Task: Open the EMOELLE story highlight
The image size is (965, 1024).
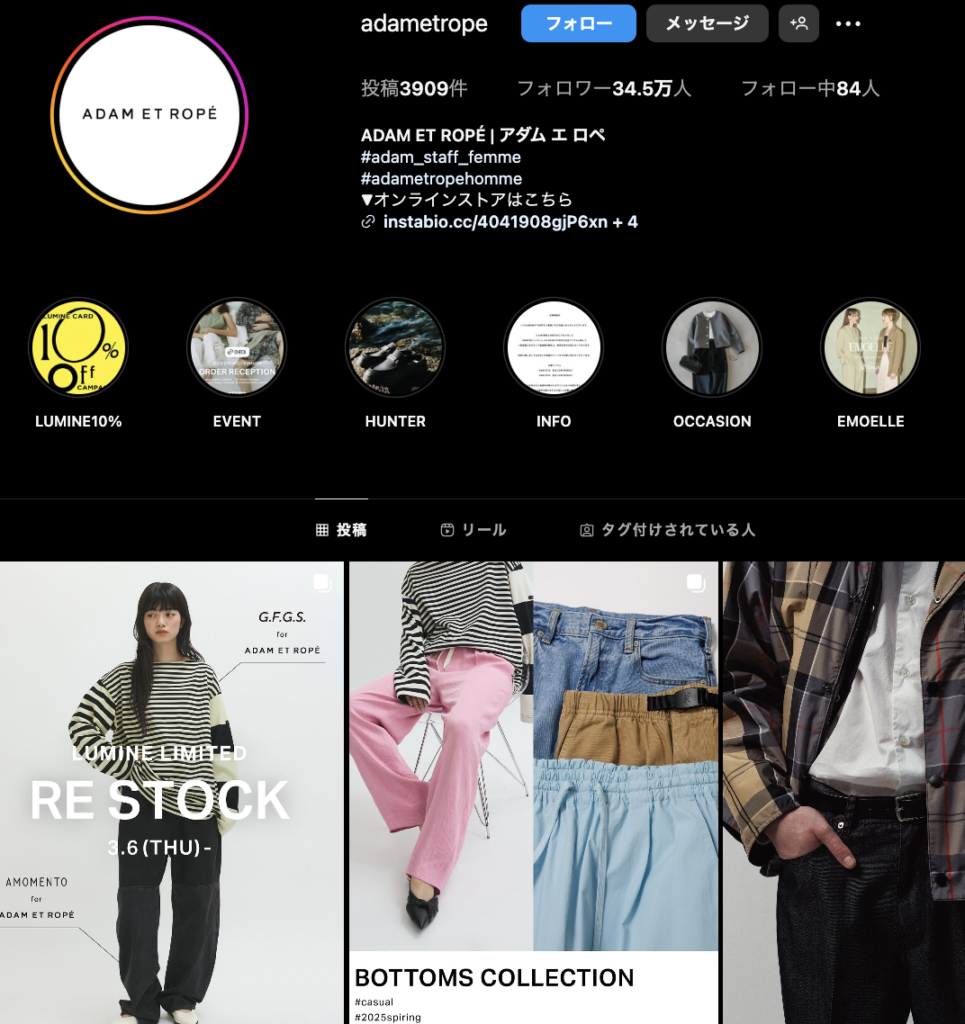Action: (870, 348)
